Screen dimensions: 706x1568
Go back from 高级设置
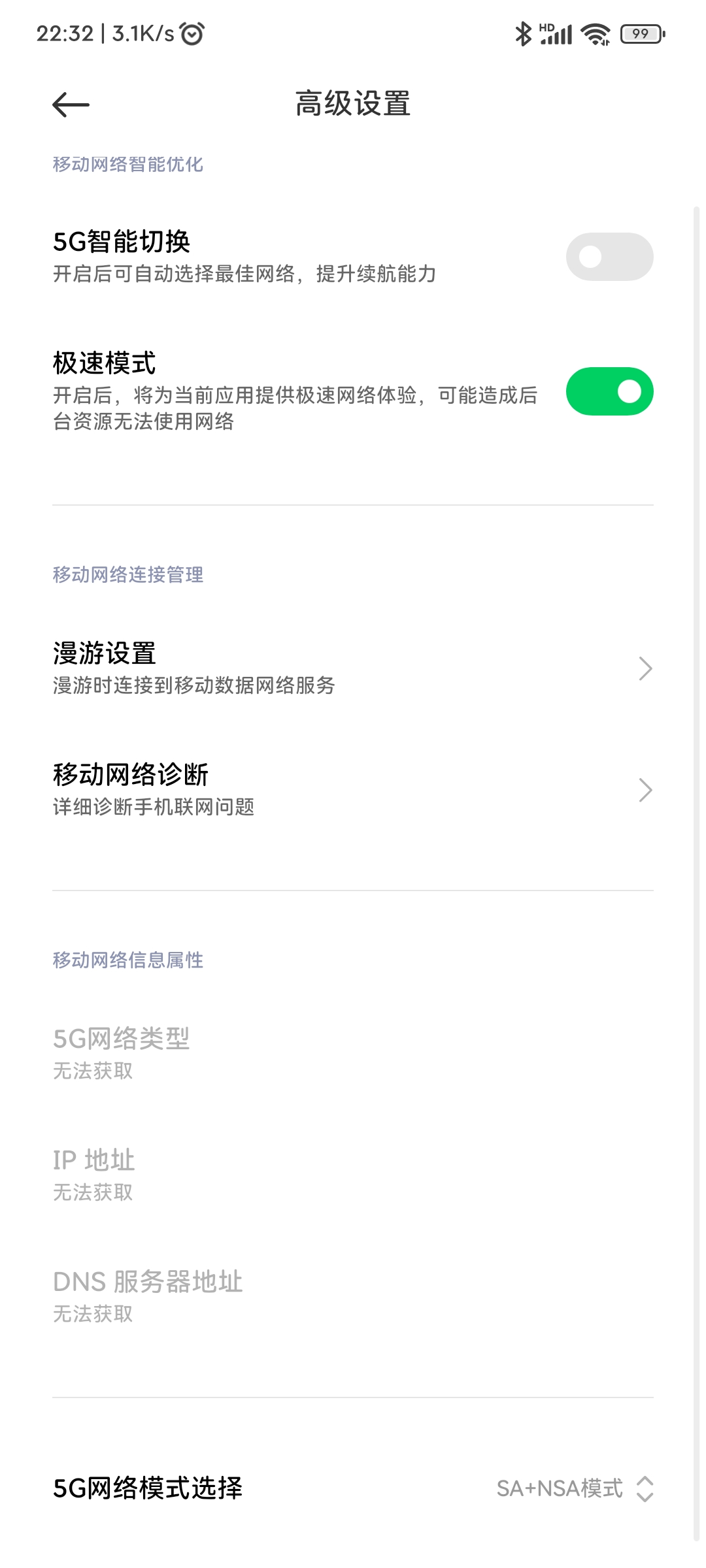click(x=71, y=105)
